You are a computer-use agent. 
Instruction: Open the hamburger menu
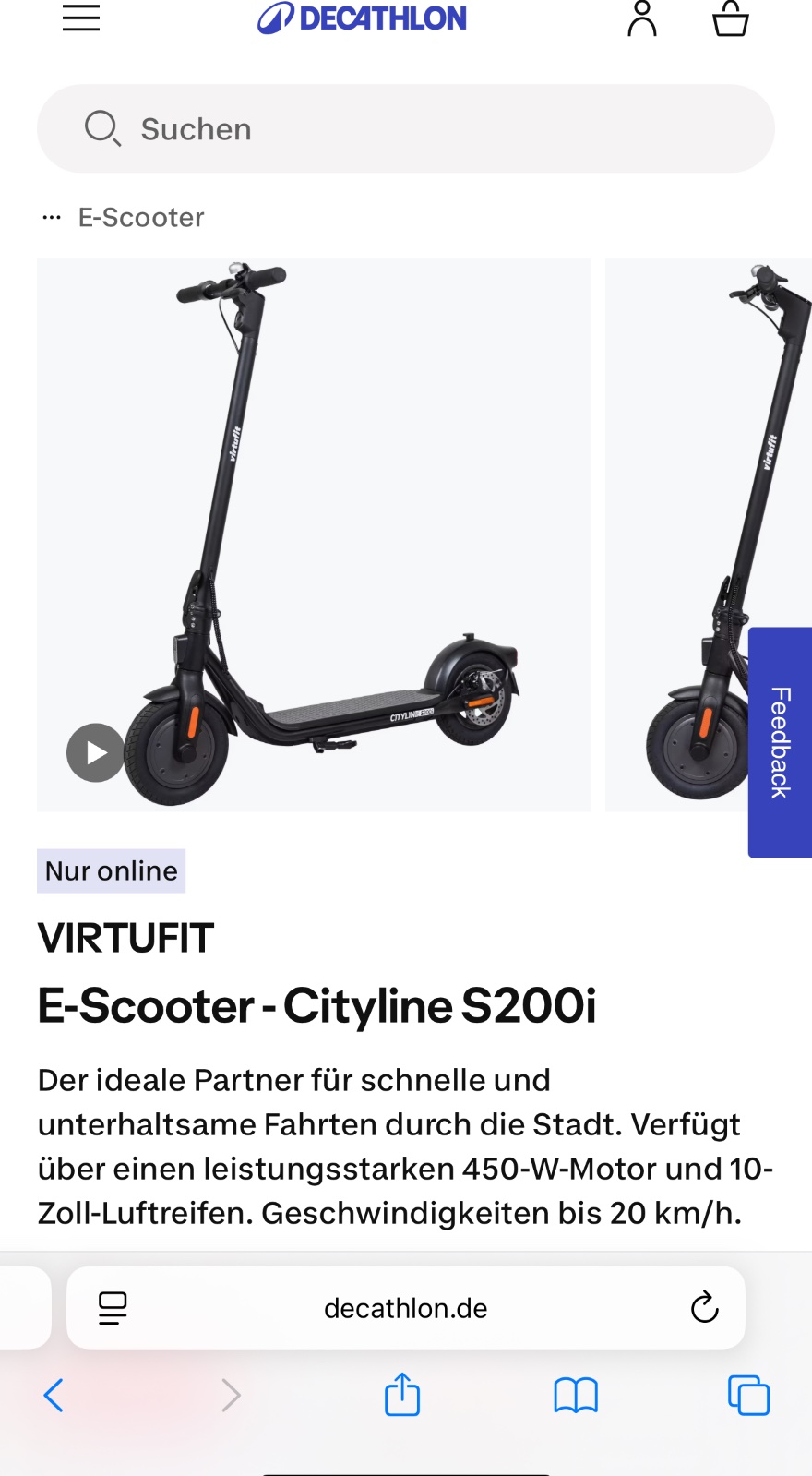coord(81,18)
